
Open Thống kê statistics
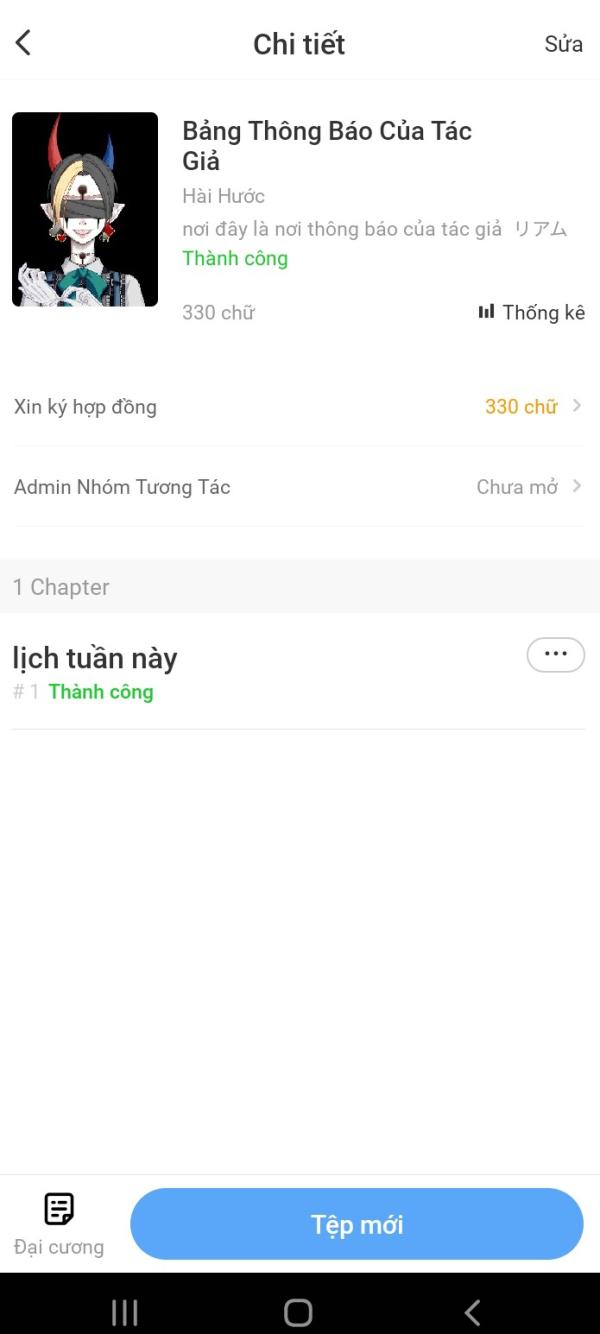pyautogui.click(x=532, y=312)
